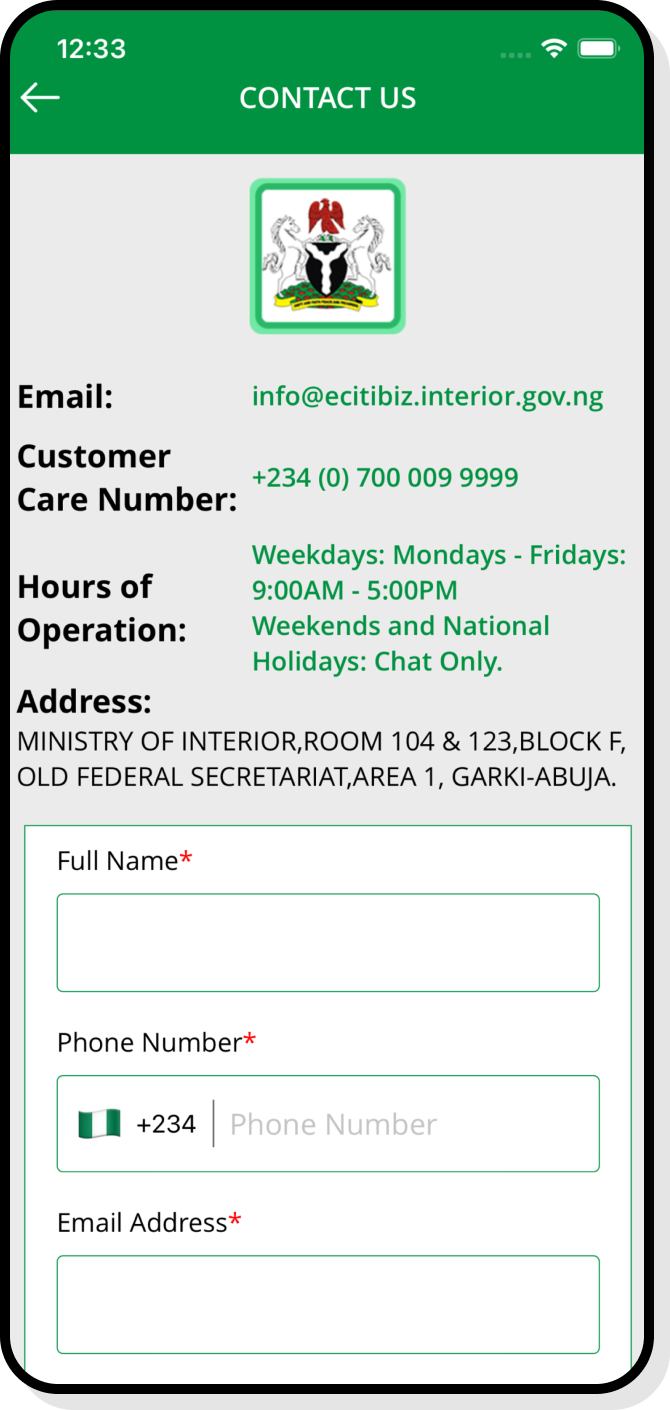Go back using the arrow icon
The width and height of the screenshot is (670, 1410).
pos(40,97)
